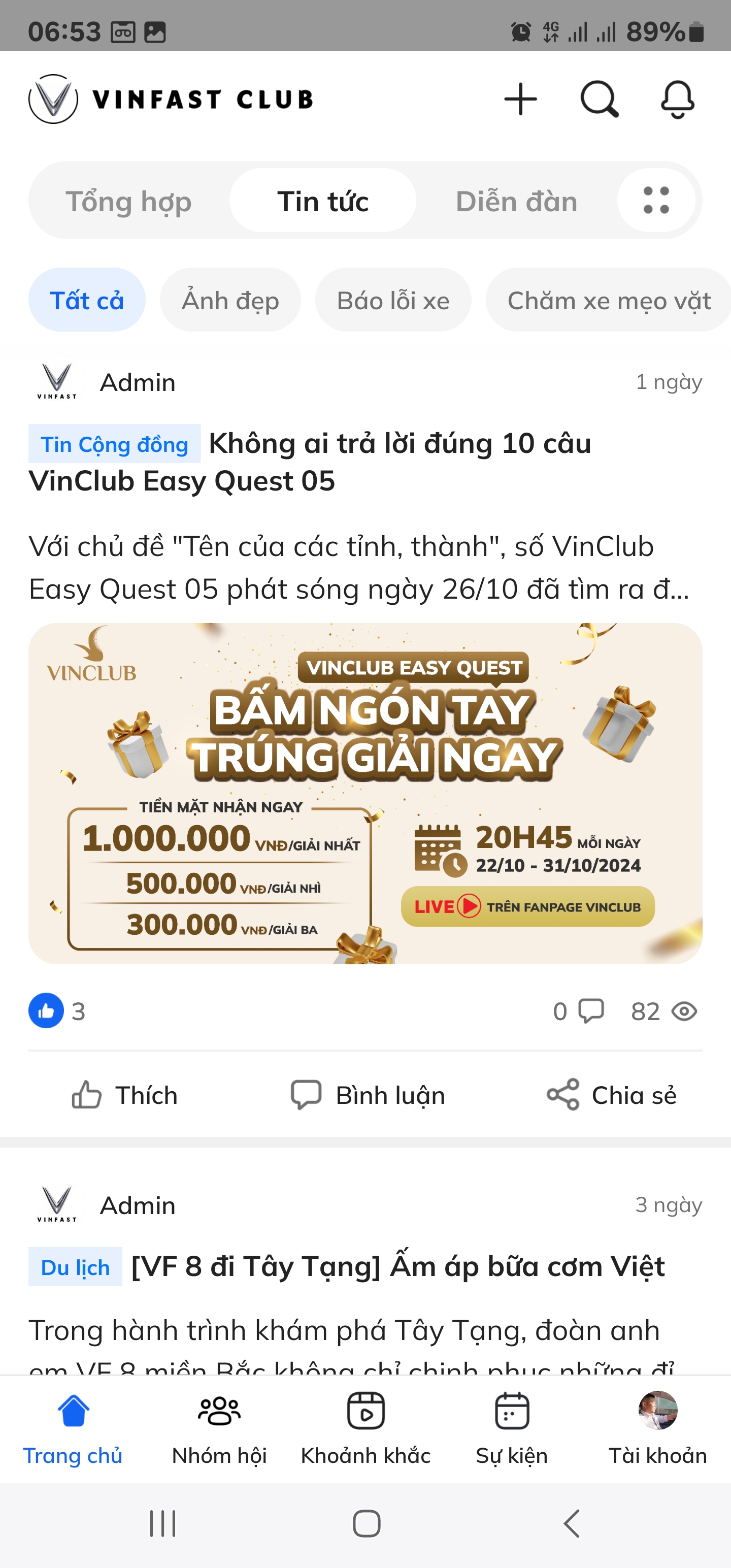Like the VinClub Easy Quest 05 post

(x=125, y=1095)
